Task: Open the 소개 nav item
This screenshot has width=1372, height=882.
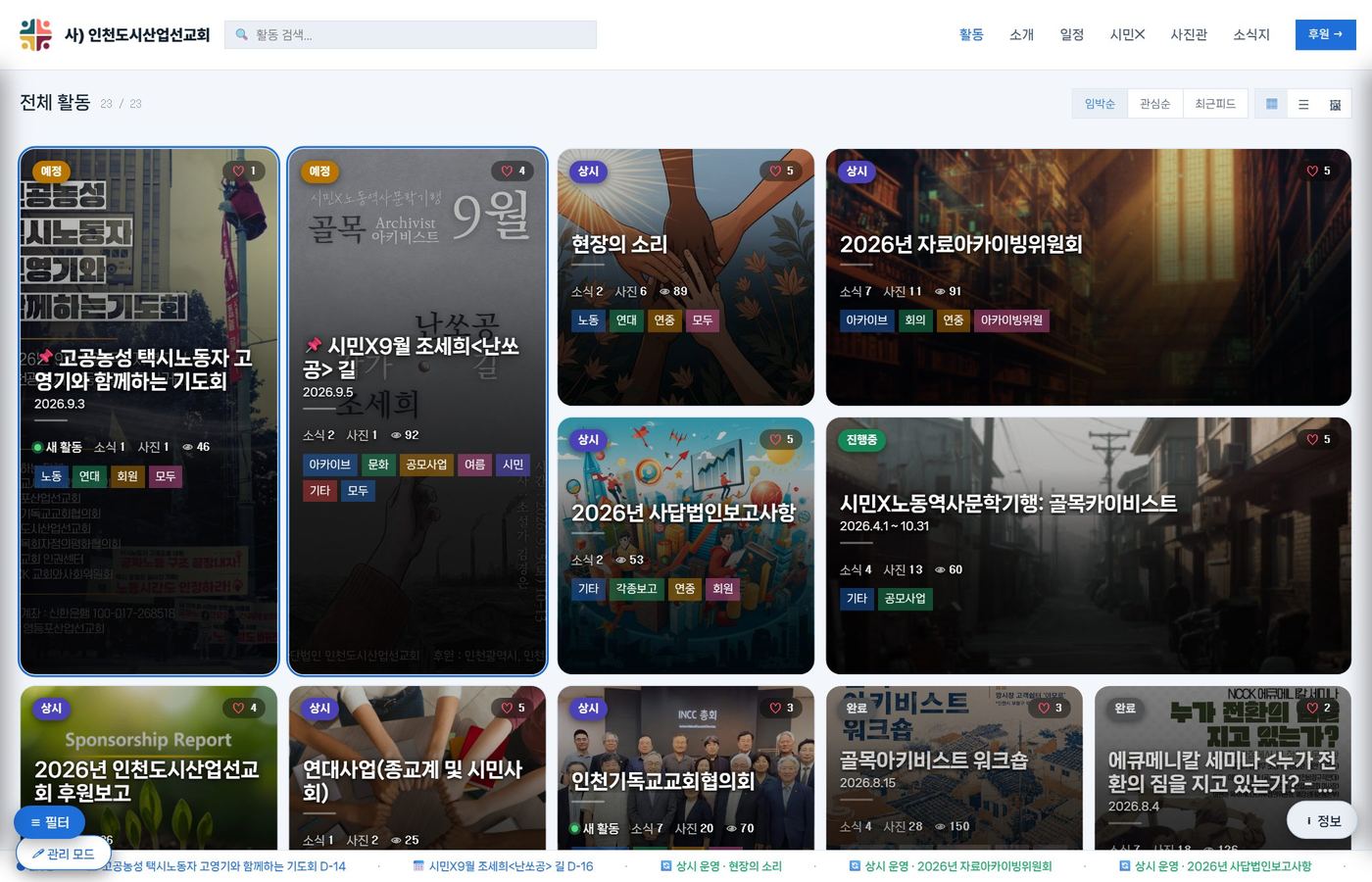Action: [1021, 34]
